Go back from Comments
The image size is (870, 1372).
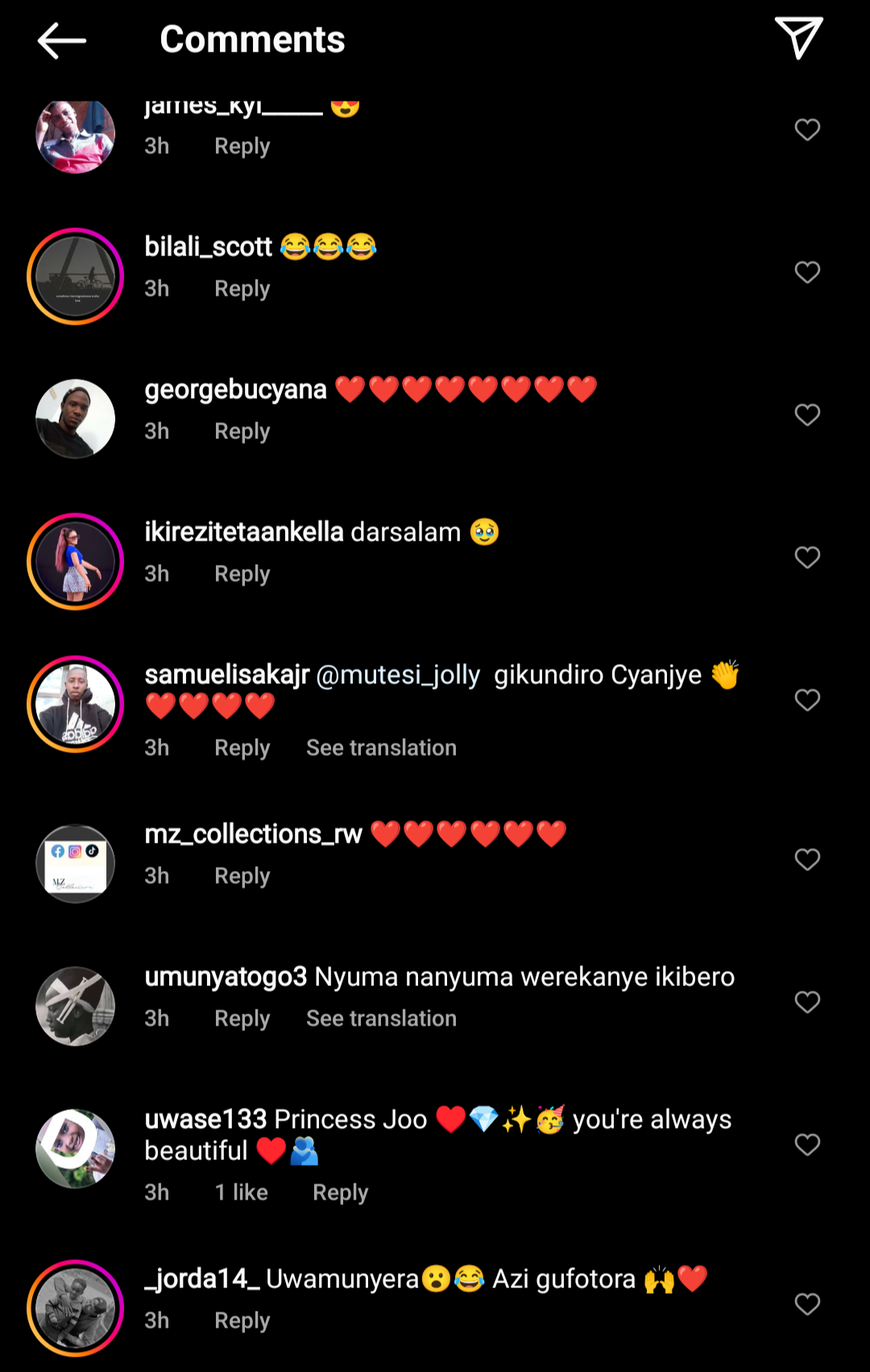[x=61, y=40]
